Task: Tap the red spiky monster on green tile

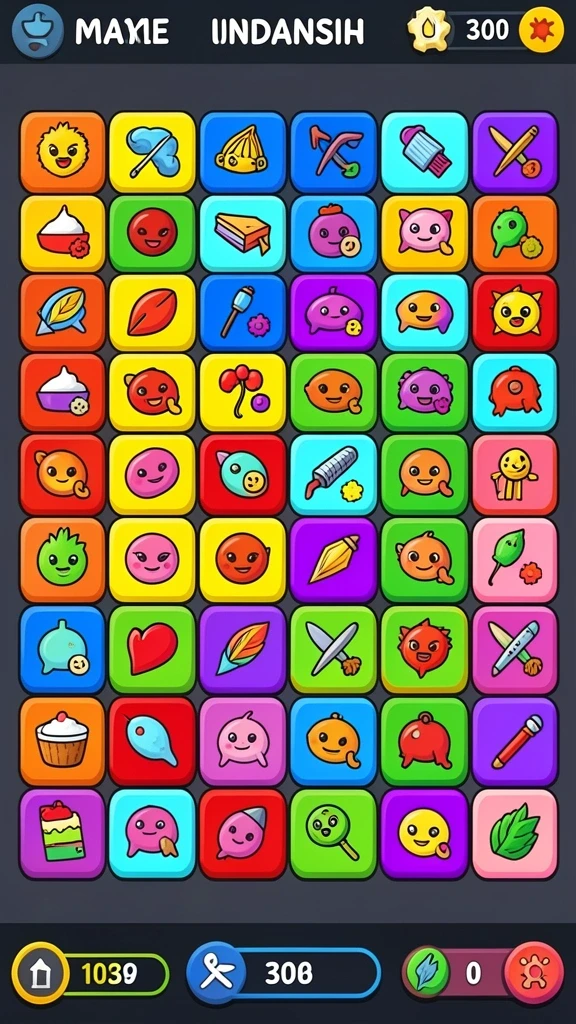Action: (x=424, y=649)
